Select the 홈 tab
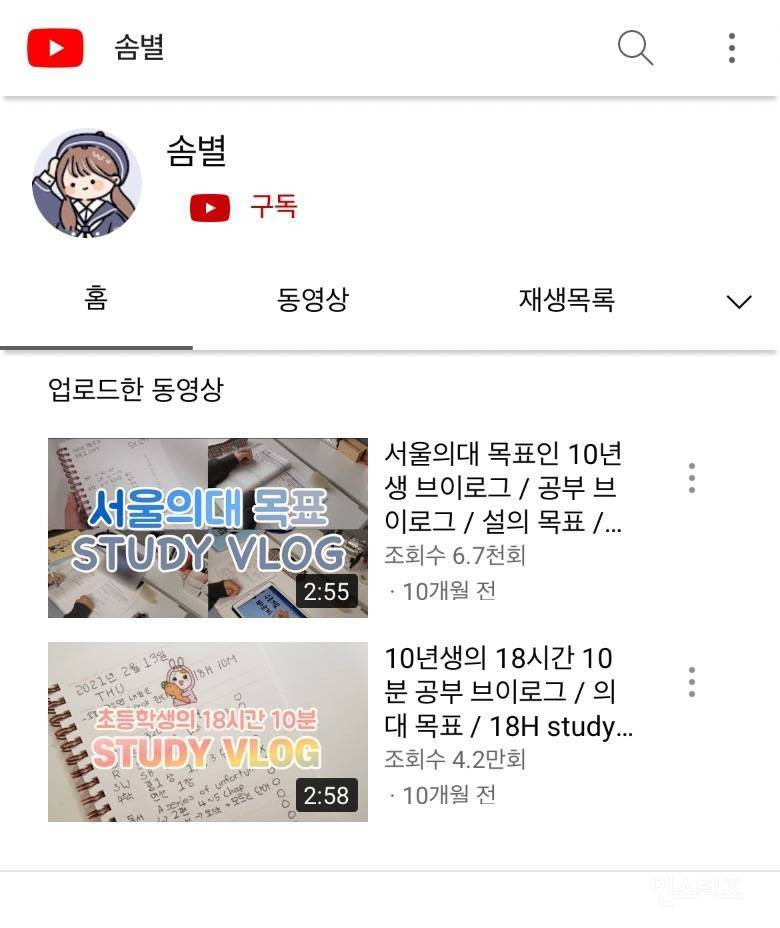The height and width of the screenshot is (928, 780). pyautogui.click(x=96, y=300)
